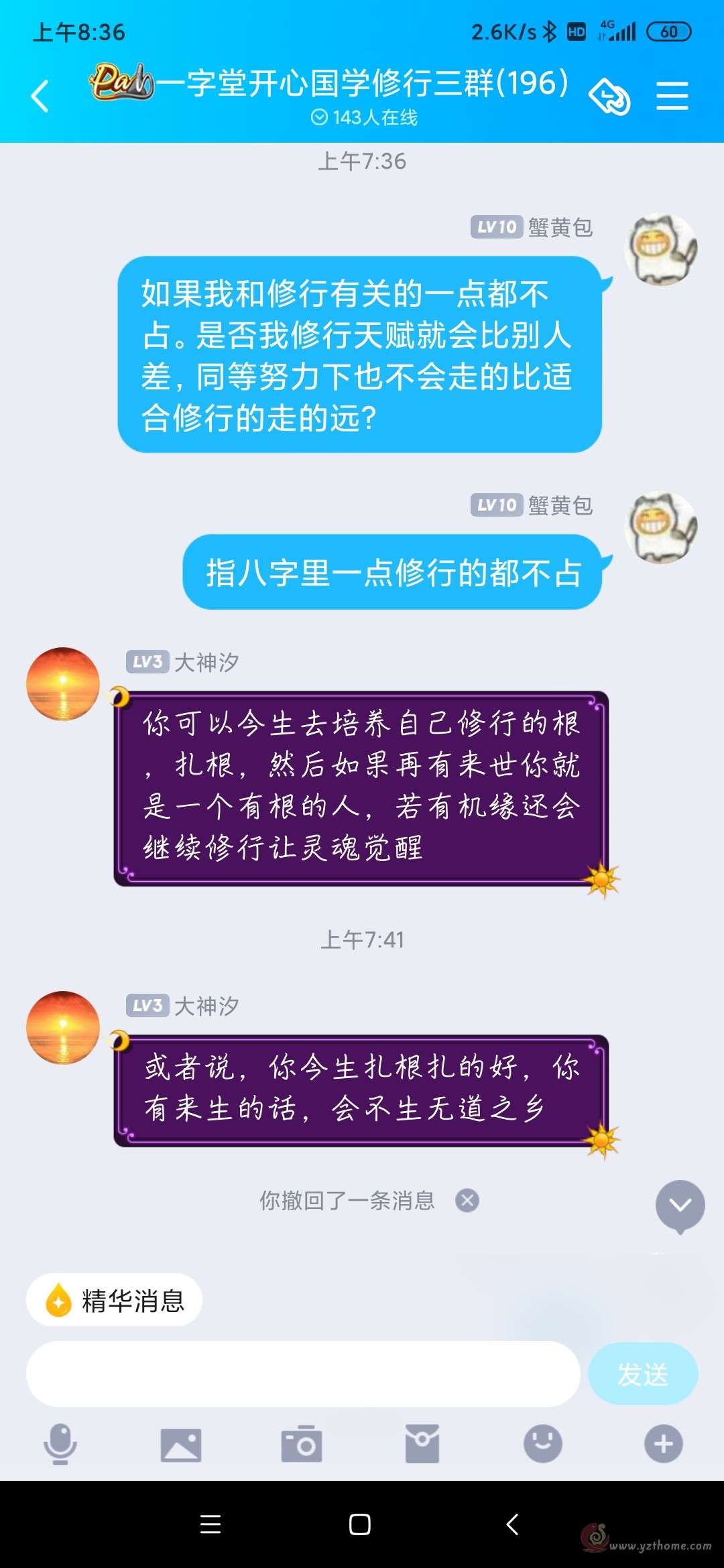Open the group menu with three lines
The width and height of the screenshot is (724, 1568).
click(x=672, y=96)
